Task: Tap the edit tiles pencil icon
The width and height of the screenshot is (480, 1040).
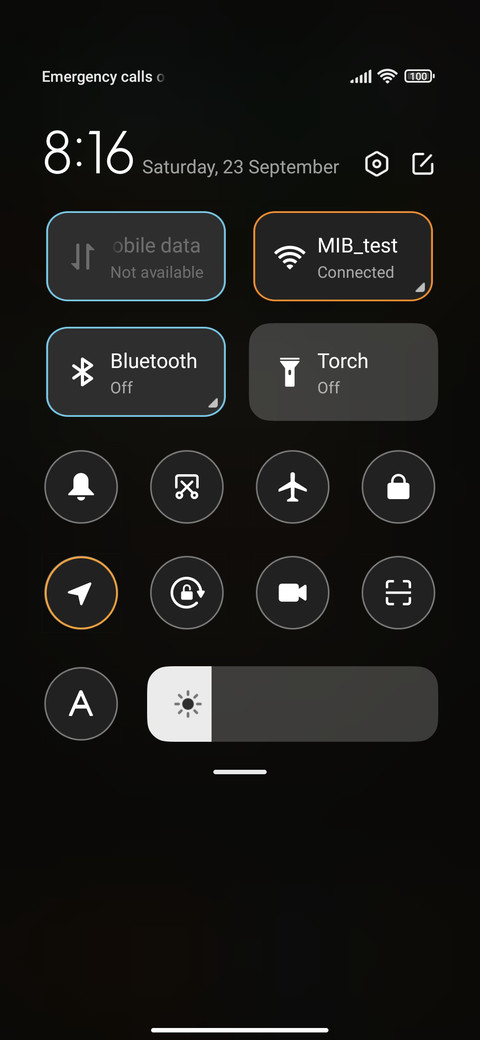Action: pos(423,164)
